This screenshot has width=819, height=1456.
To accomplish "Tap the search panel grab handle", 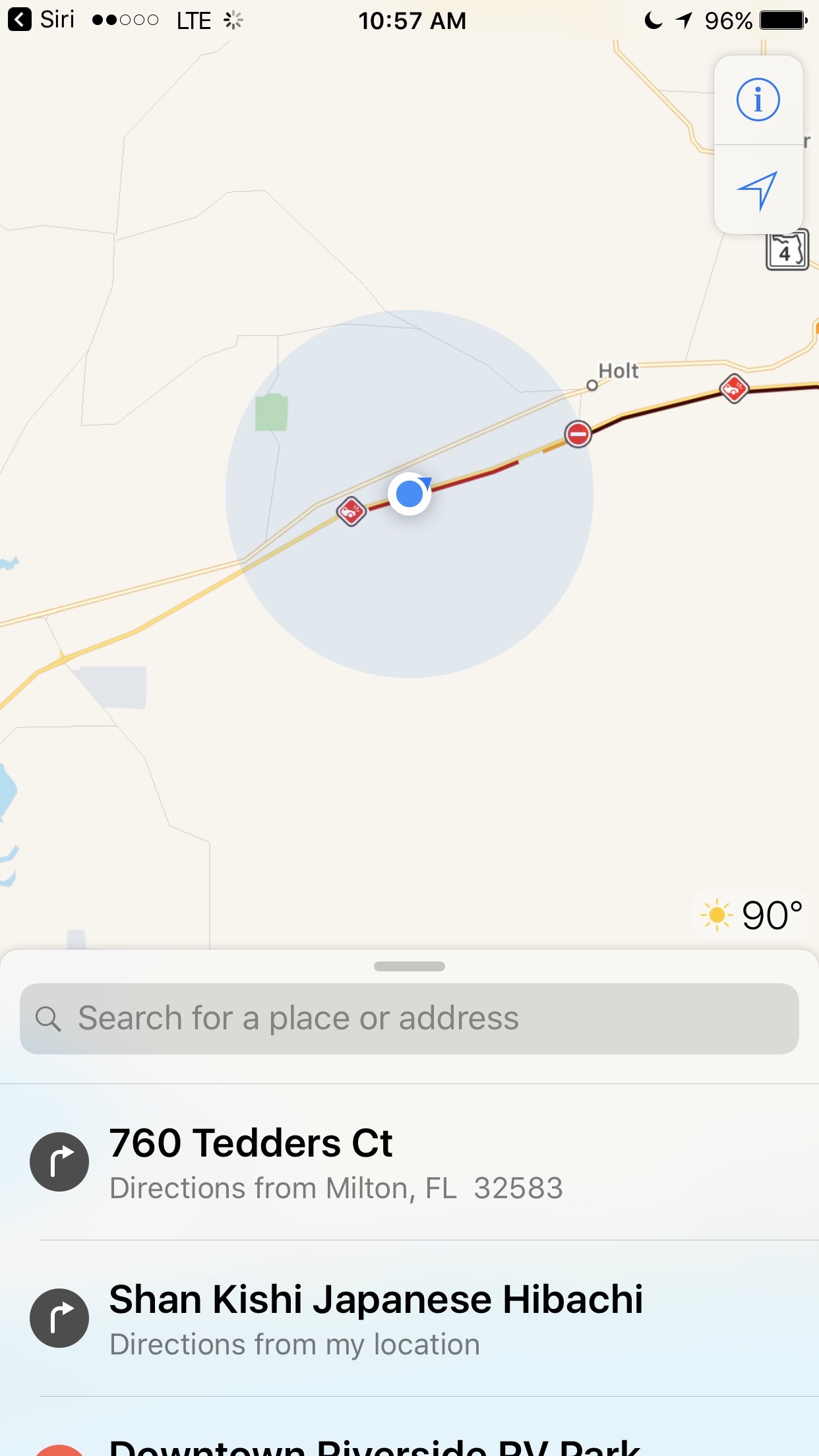I will click(409, 967).
